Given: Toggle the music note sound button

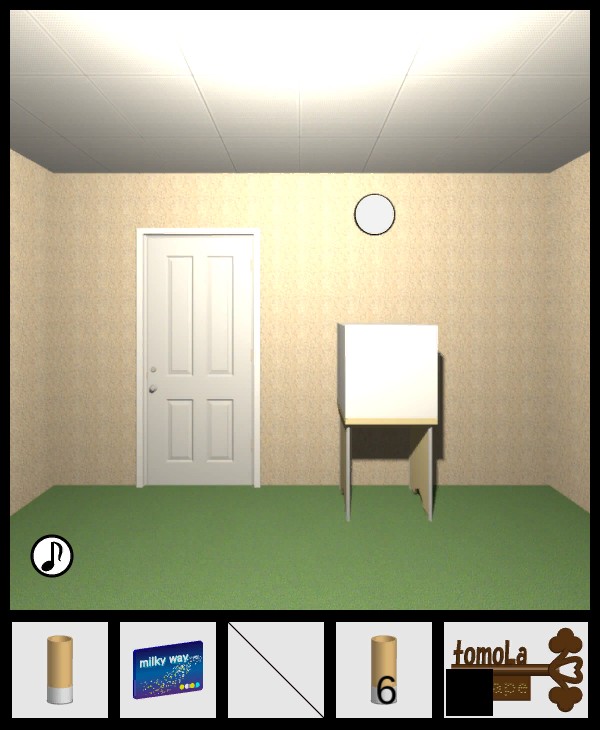Looking at the screenshot, I should pos(52,556).
